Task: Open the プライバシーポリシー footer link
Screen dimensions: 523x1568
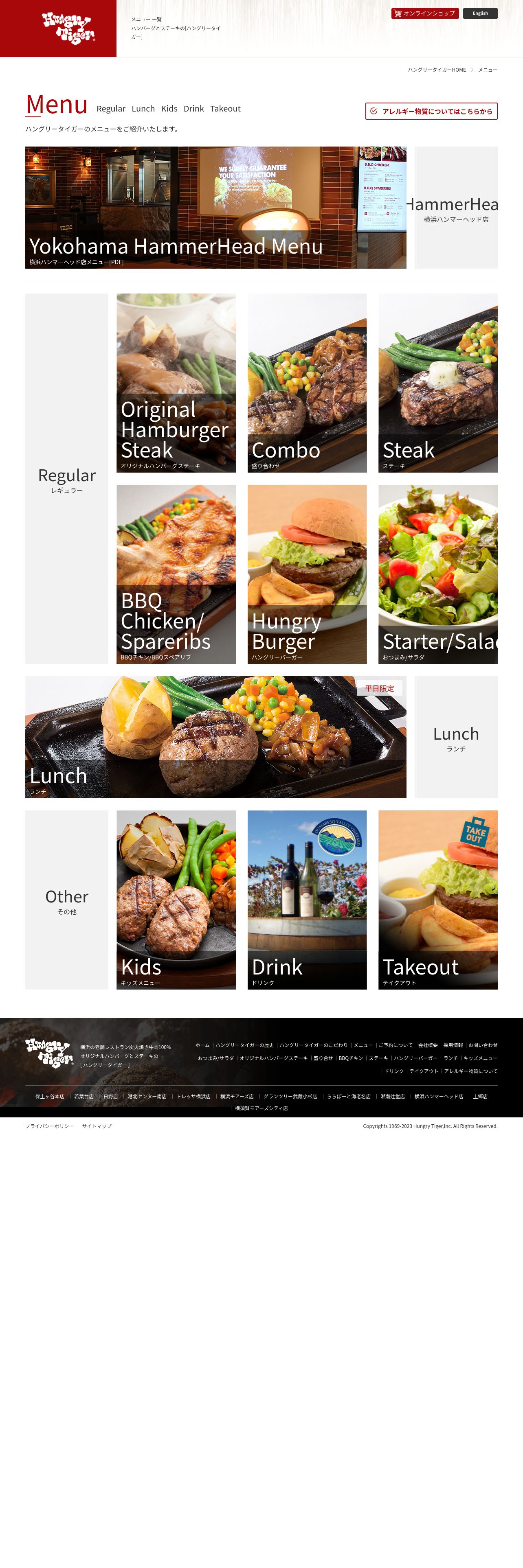Action: tap(49, 1126)
